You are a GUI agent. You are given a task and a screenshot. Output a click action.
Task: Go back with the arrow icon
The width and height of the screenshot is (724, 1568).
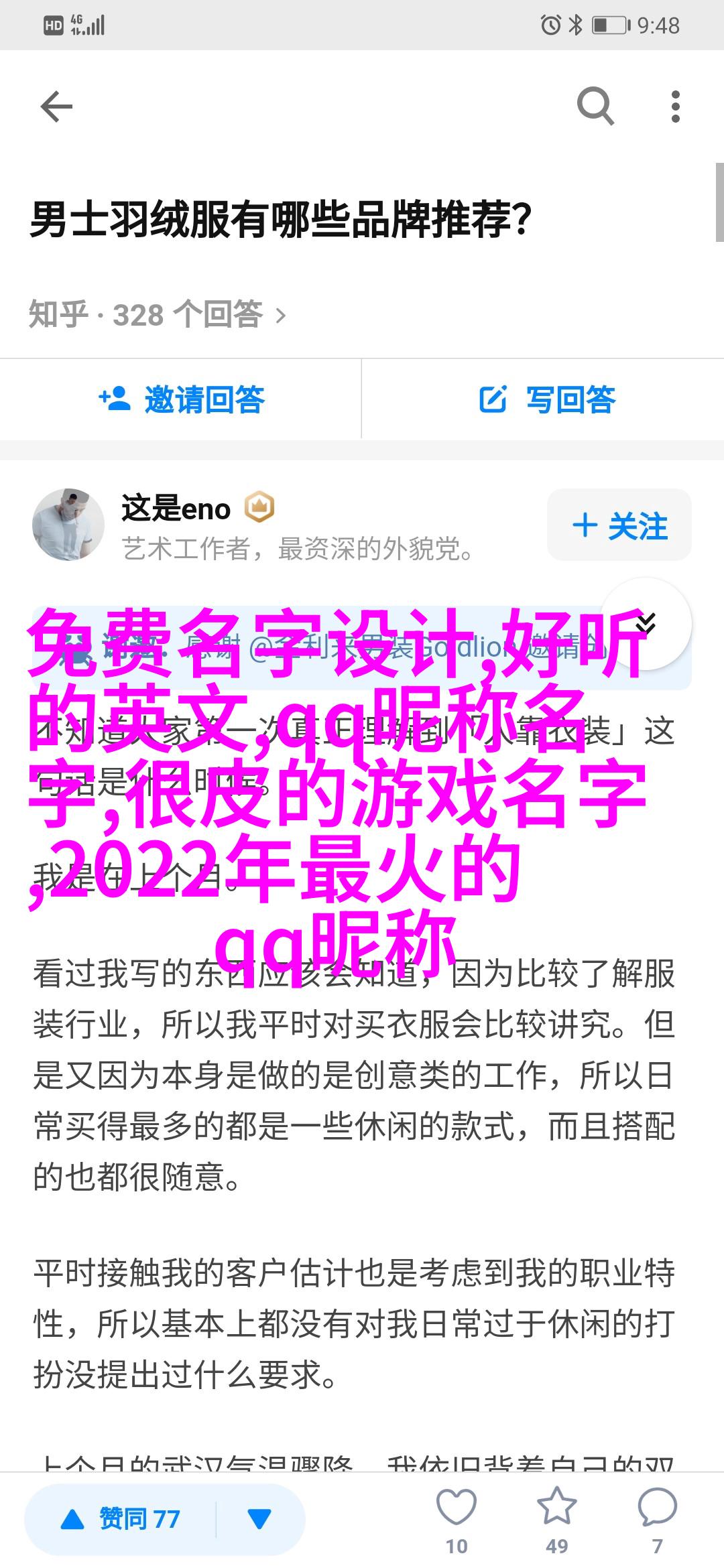click(56, 107)
